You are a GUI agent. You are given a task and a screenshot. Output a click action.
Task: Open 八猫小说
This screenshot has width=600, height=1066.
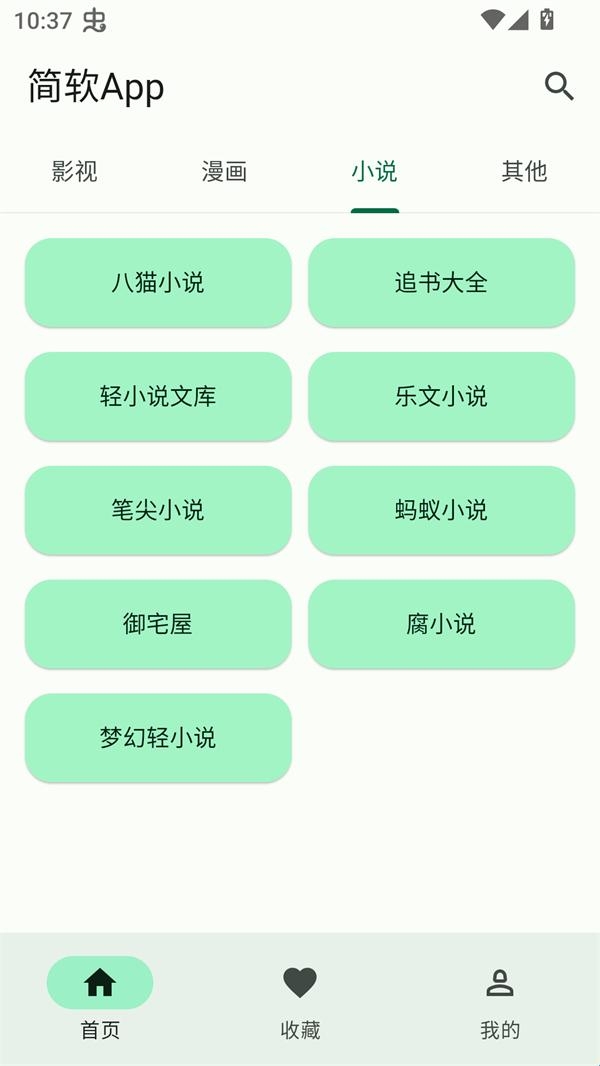pos(158,283)
